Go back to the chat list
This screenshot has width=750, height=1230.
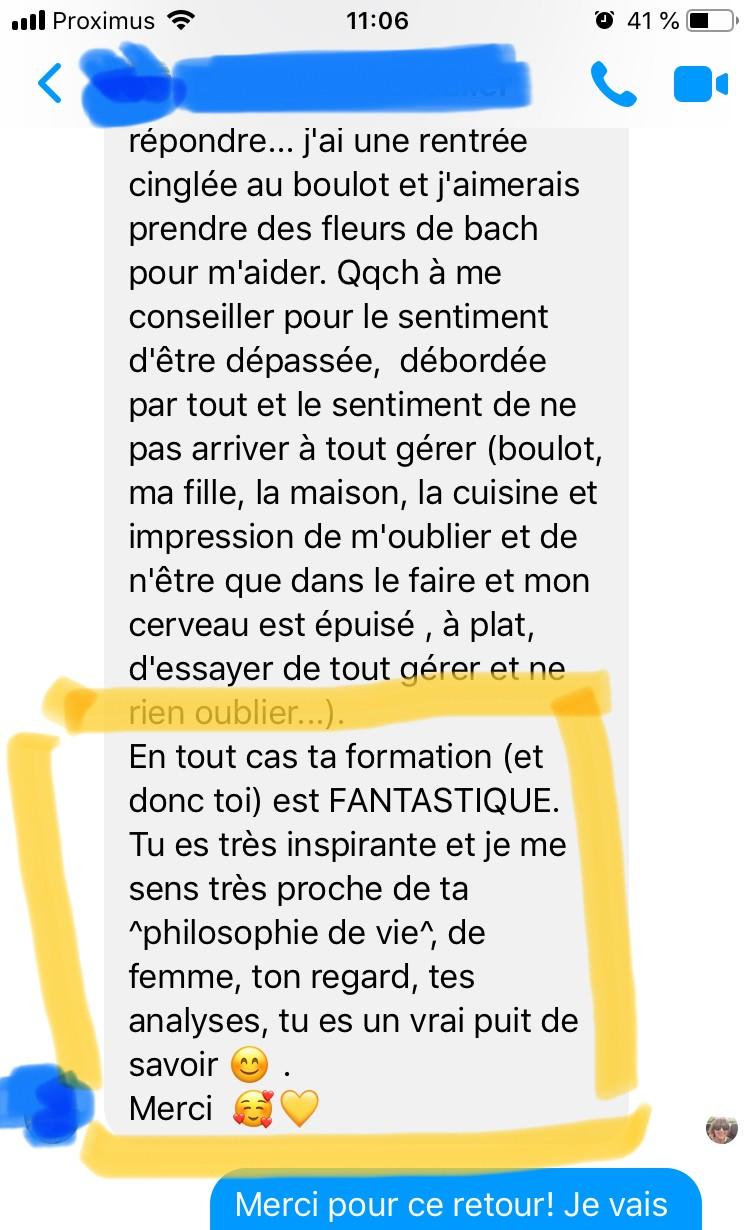click(x=50, y=84)
